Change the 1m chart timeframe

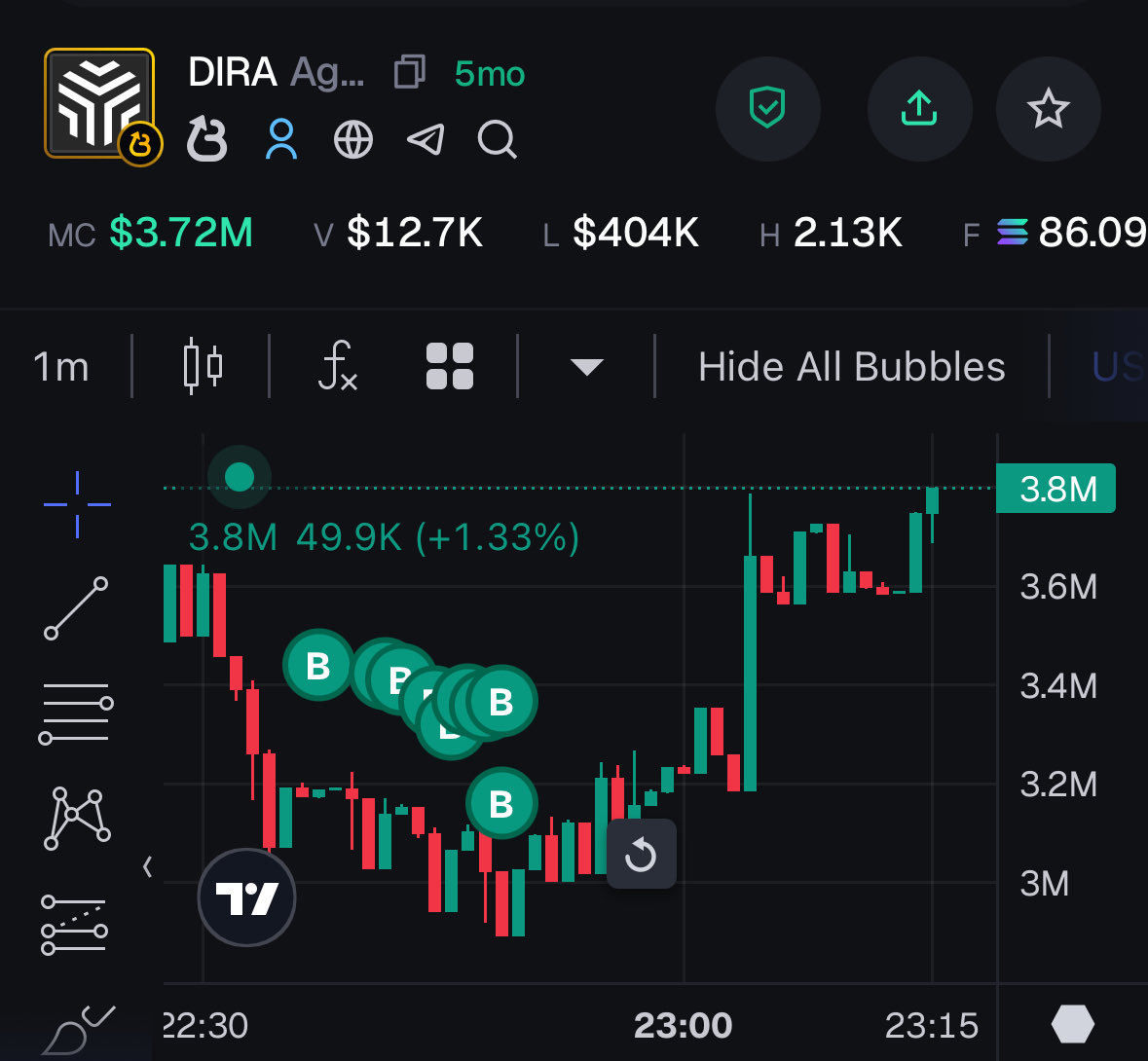pos(60,367)
